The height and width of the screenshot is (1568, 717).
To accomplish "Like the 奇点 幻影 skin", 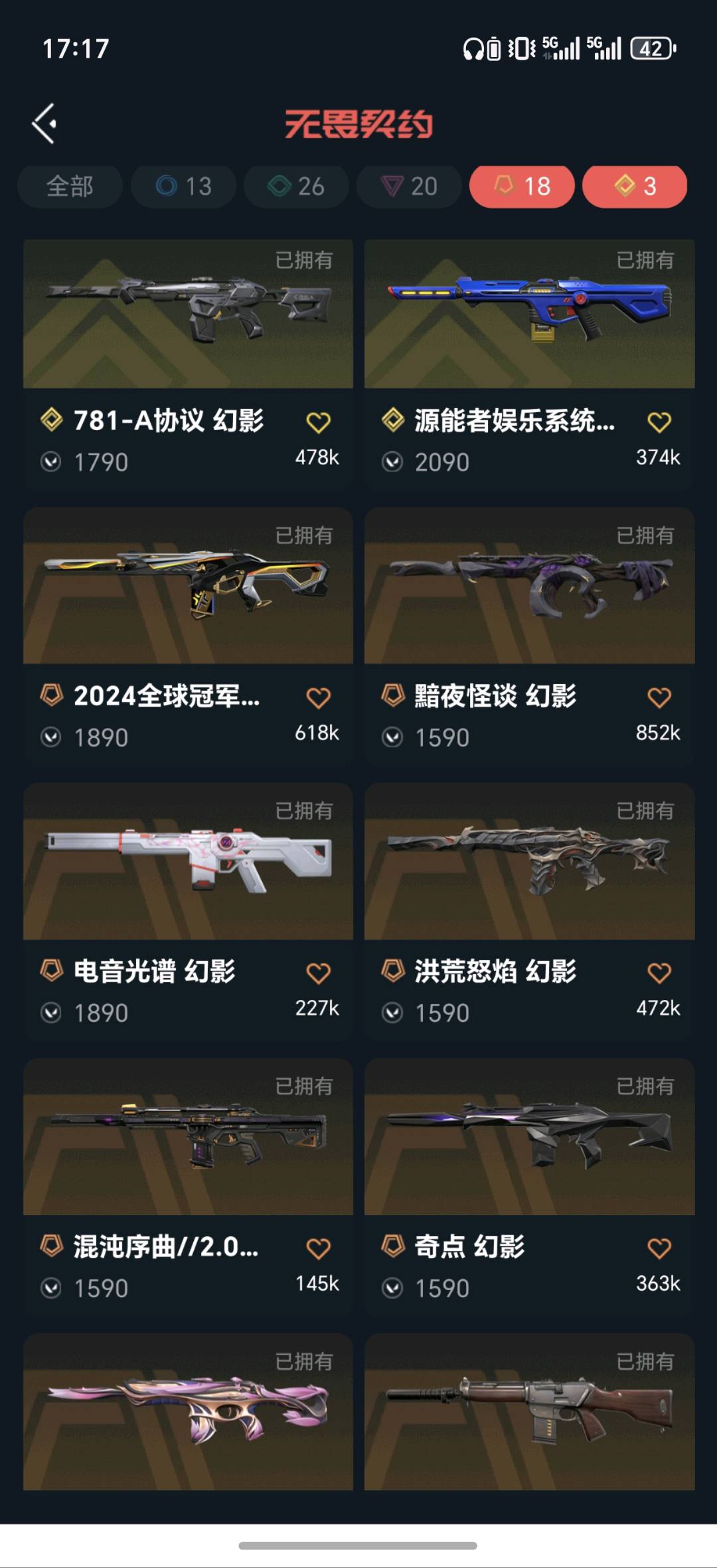I will coord(659,1249).
